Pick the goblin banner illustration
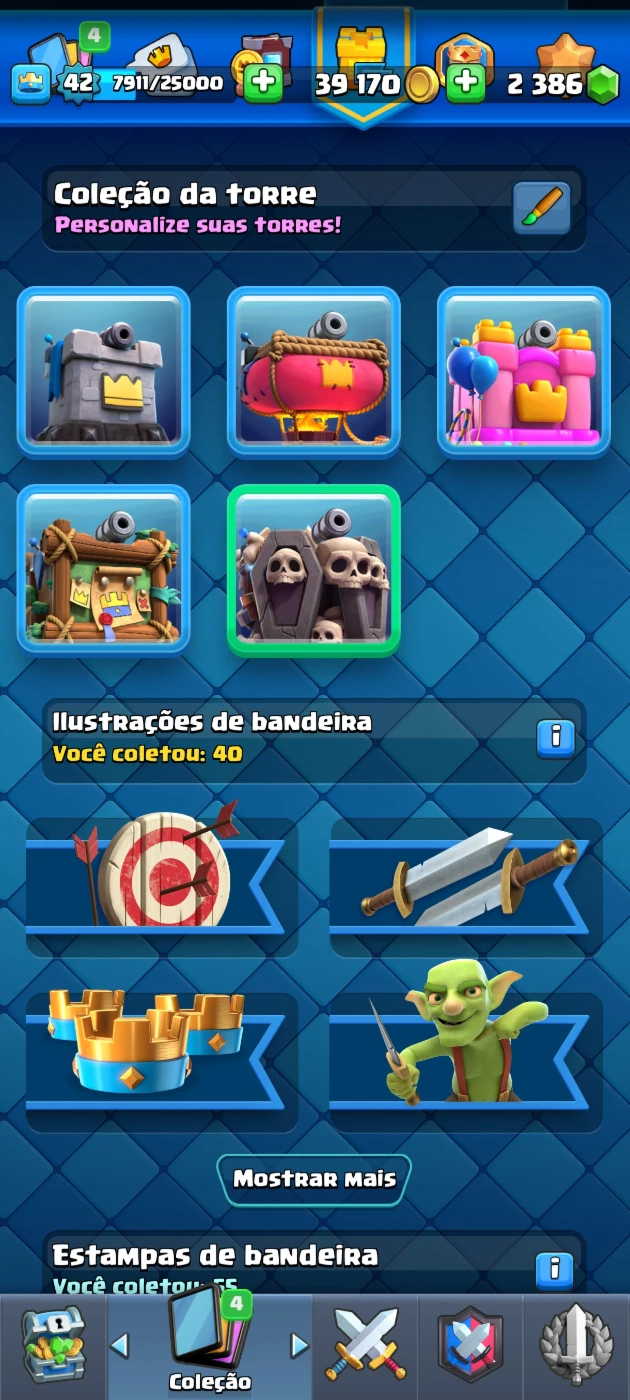The width and height of the screenshot is (630, 1400). point(465,1045)
